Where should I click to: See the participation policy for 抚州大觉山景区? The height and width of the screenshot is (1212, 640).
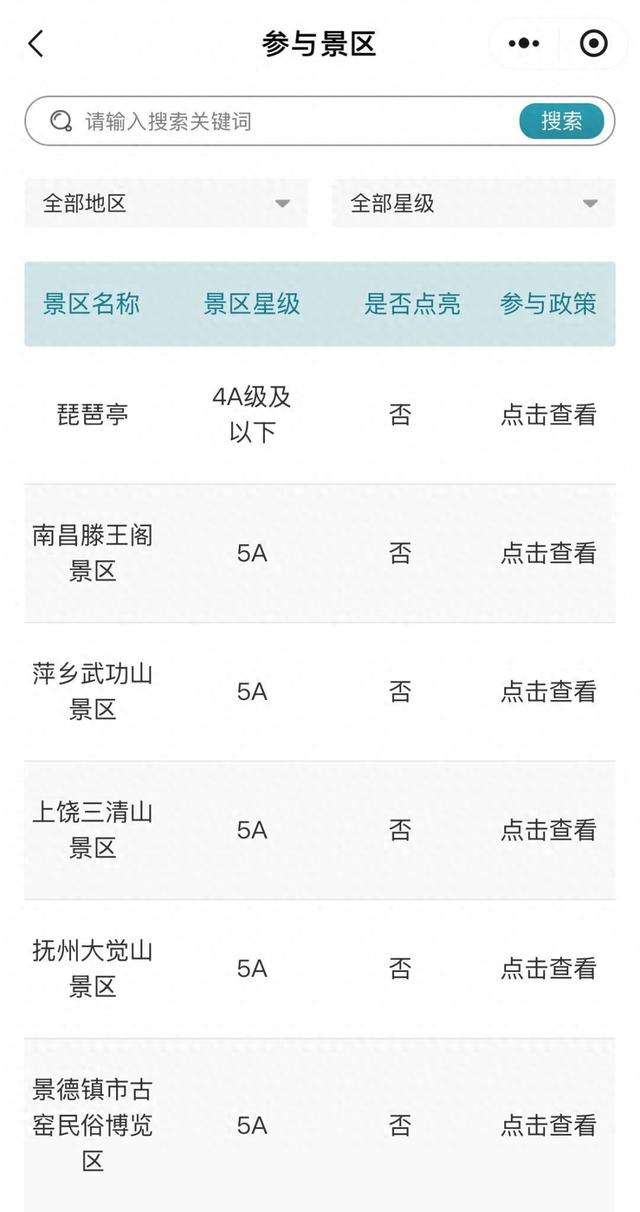[548, 968]
